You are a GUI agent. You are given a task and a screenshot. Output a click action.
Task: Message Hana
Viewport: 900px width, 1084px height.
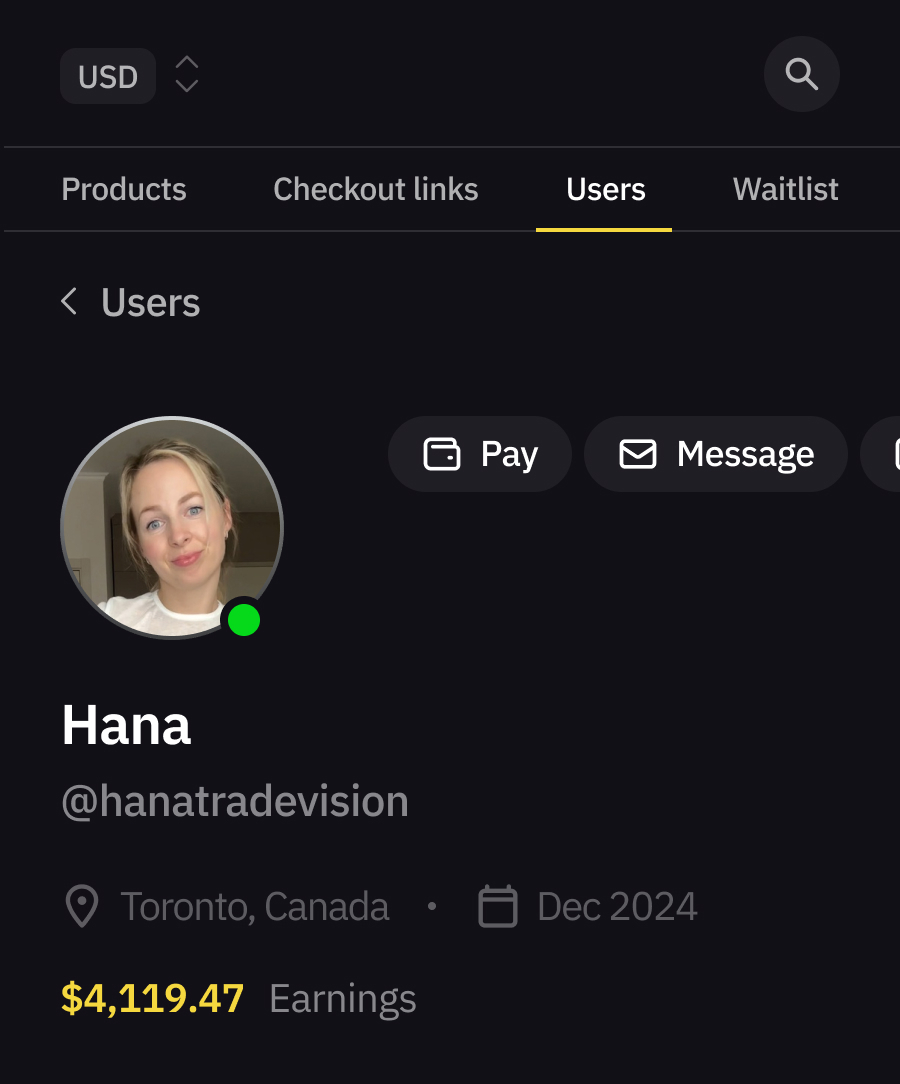coord(716,454)
